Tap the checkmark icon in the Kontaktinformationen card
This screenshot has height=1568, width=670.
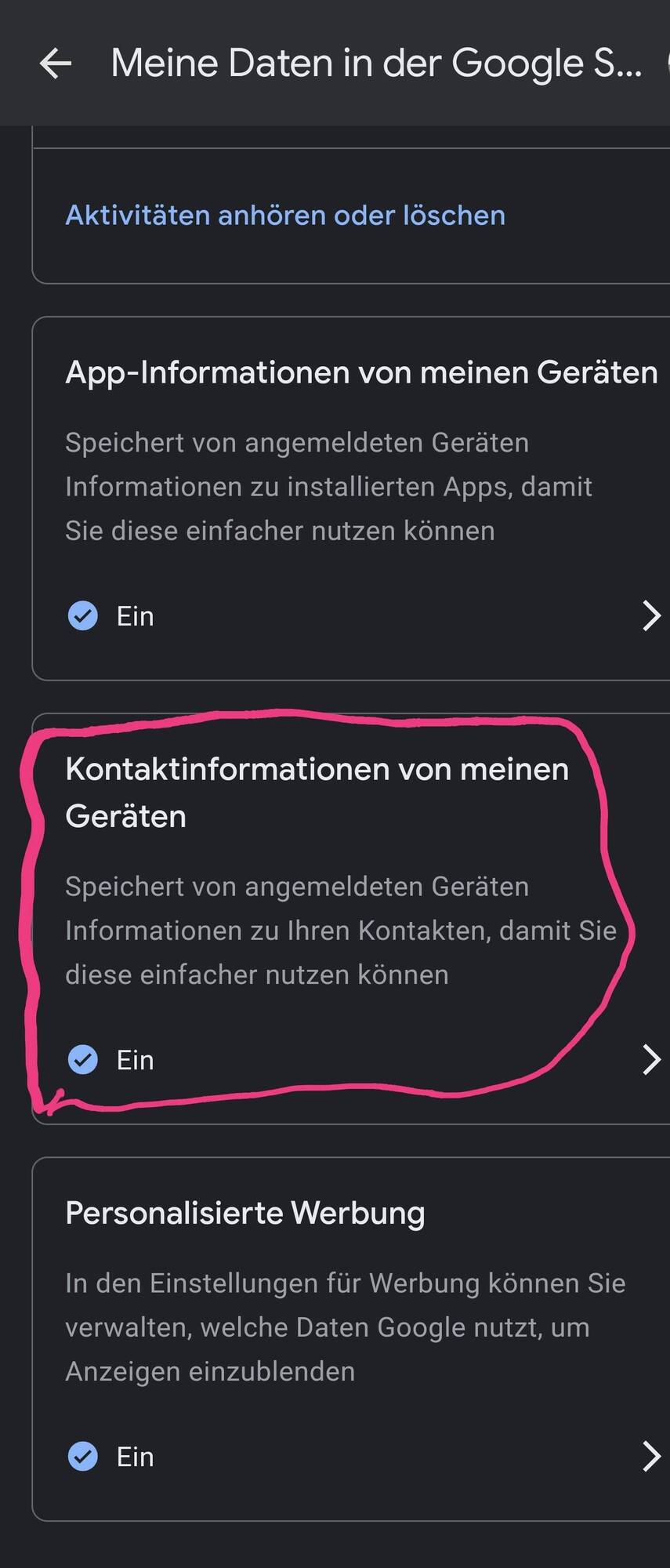coord(82,1059)
